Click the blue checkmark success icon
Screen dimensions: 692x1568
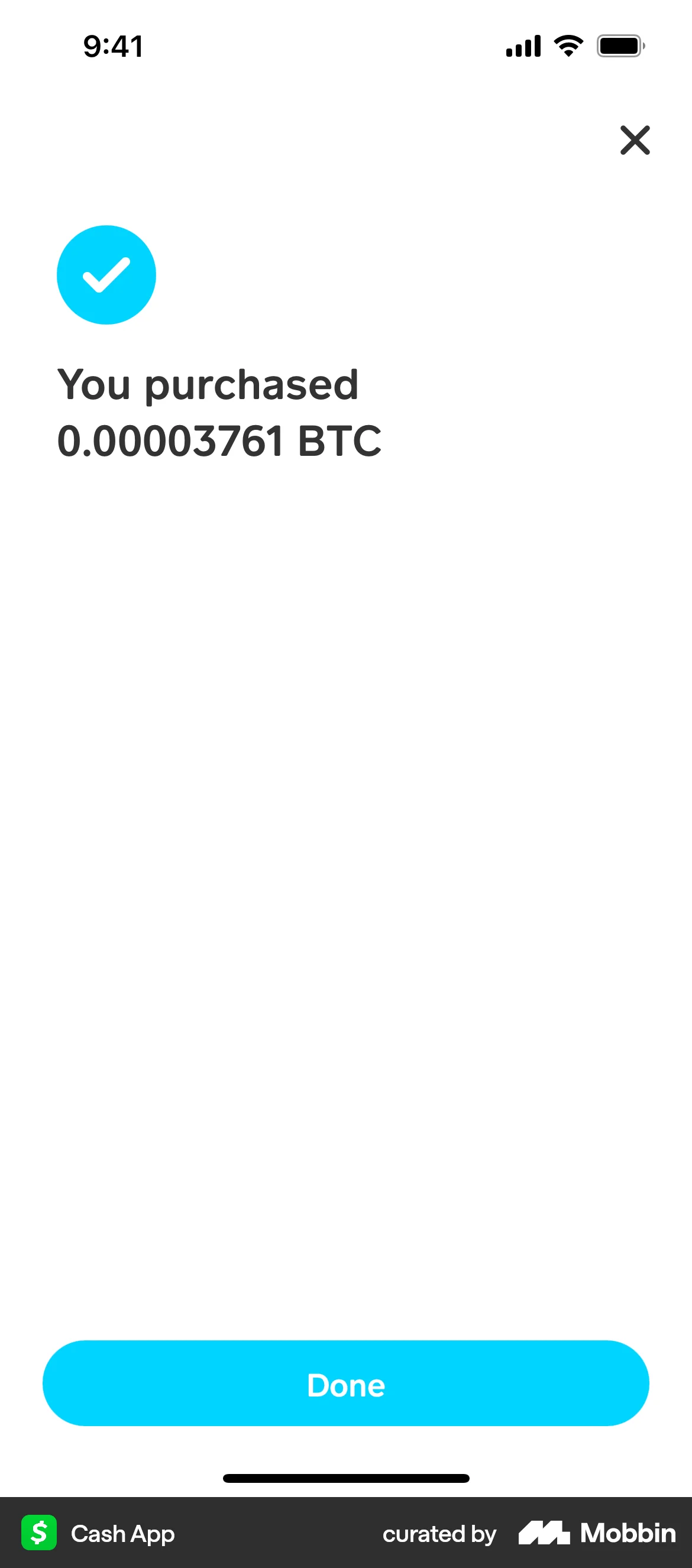tap(105, 274)
